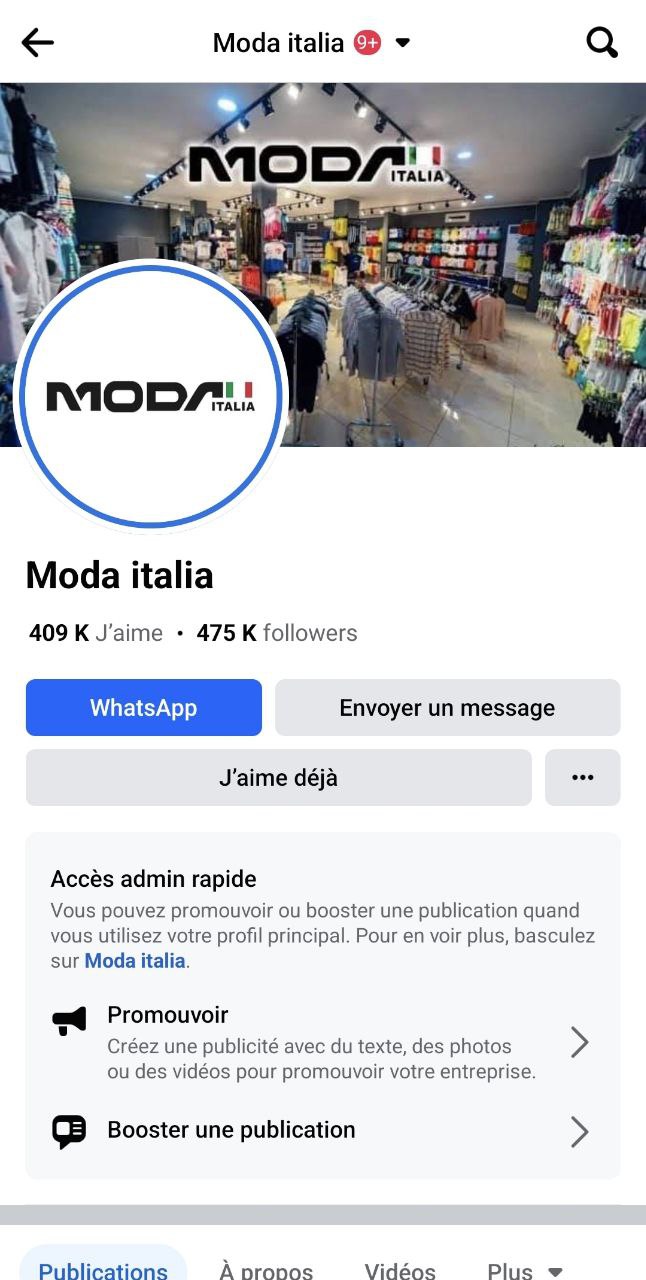646x1280 pixels.
Task: Expand the Plus tab dropdown
Action: 525,1270
